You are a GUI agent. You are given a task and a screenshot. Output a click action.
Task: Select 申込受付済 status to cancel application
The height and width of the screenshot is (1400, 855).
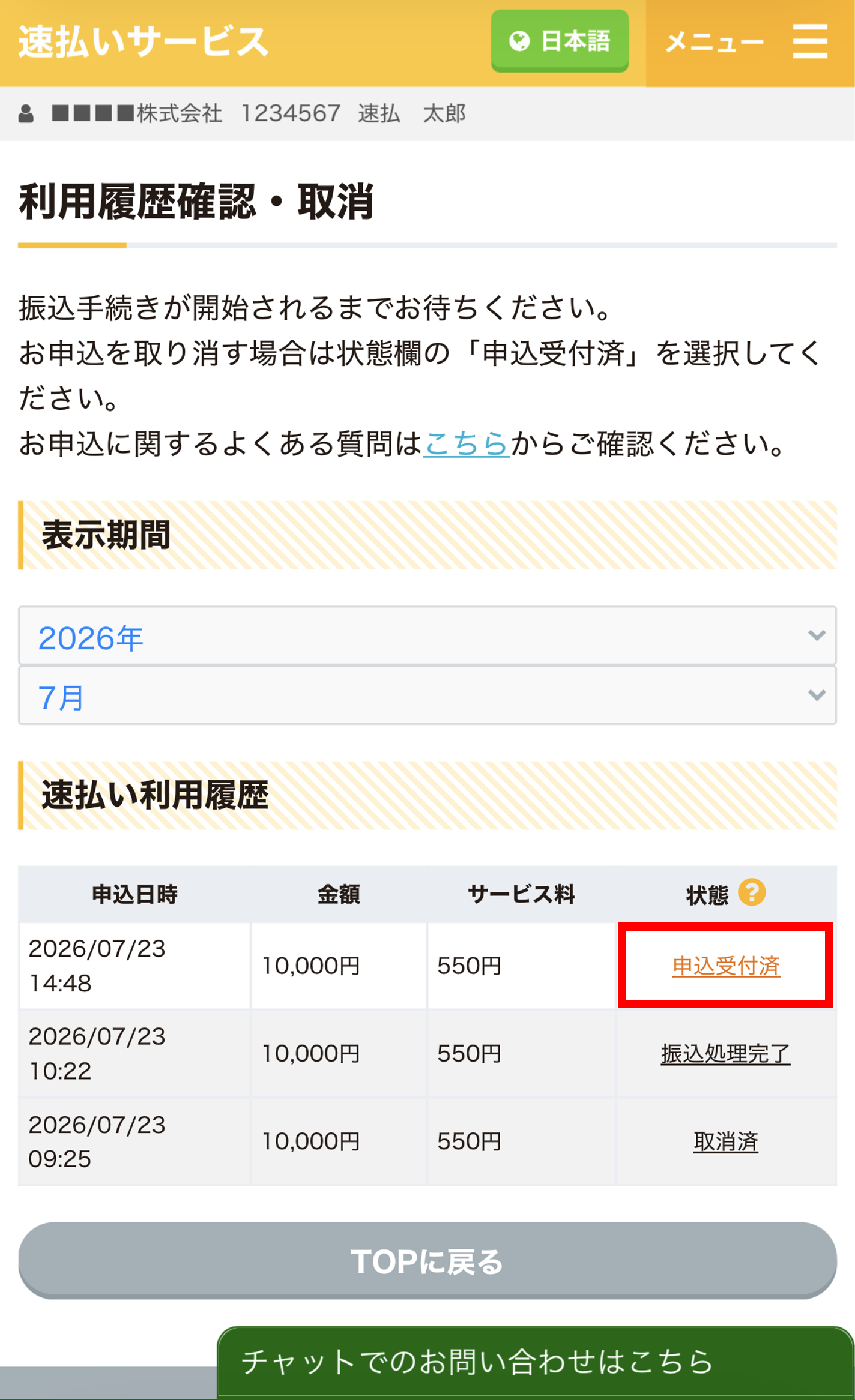tap(725, 966)
